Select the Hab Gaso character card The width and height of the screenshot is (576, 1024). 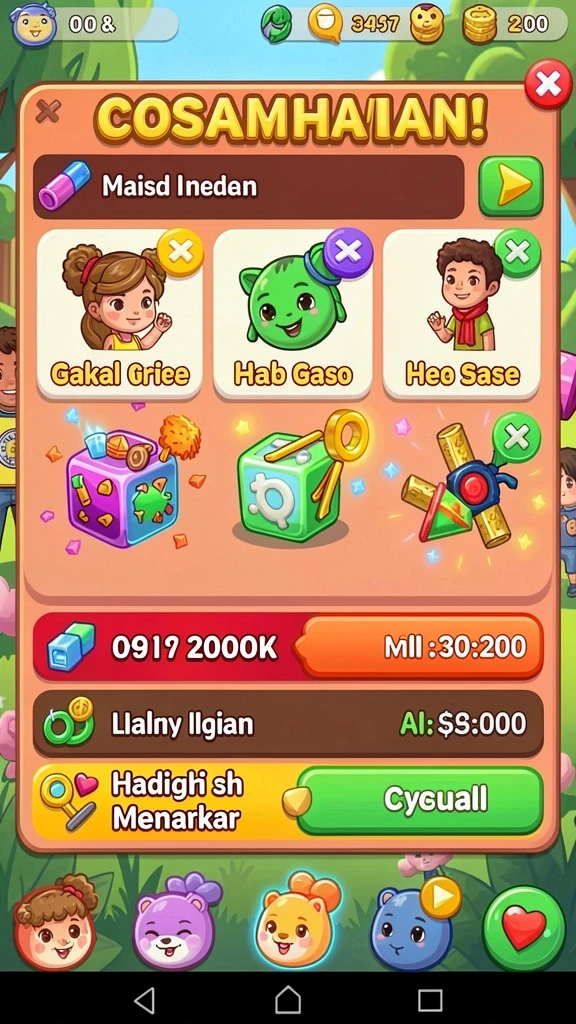click(x=292, y=315)
